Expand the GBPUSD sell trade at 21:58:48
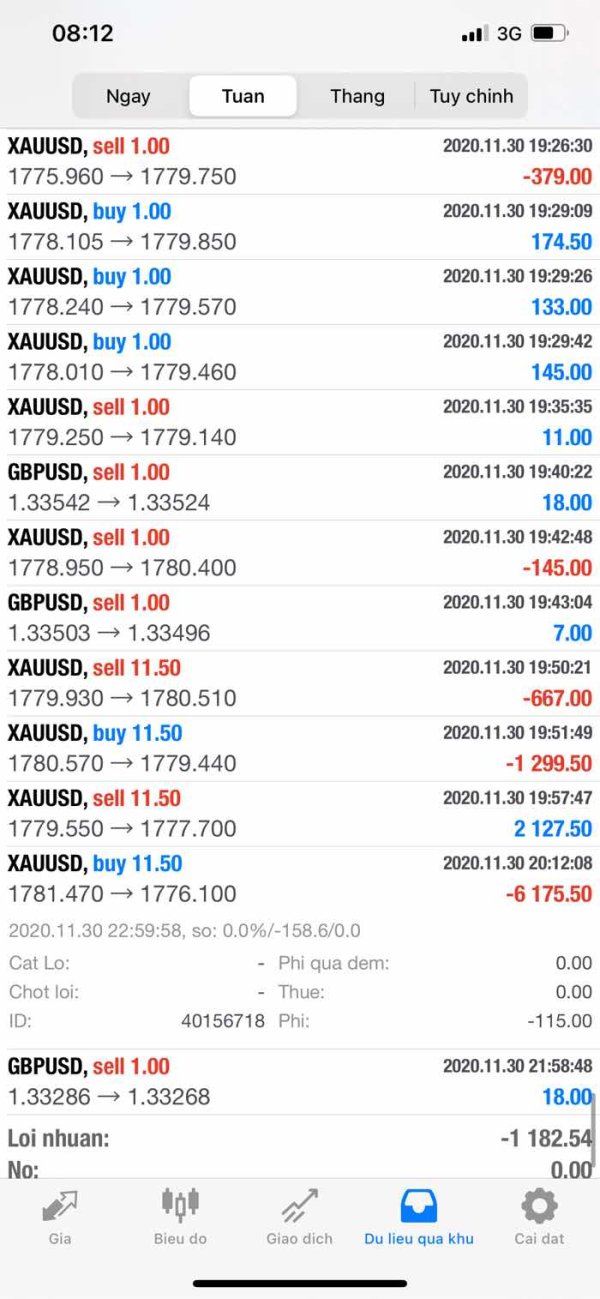The height and width of the screenshot is (1299, 600). pos(300,1082)
